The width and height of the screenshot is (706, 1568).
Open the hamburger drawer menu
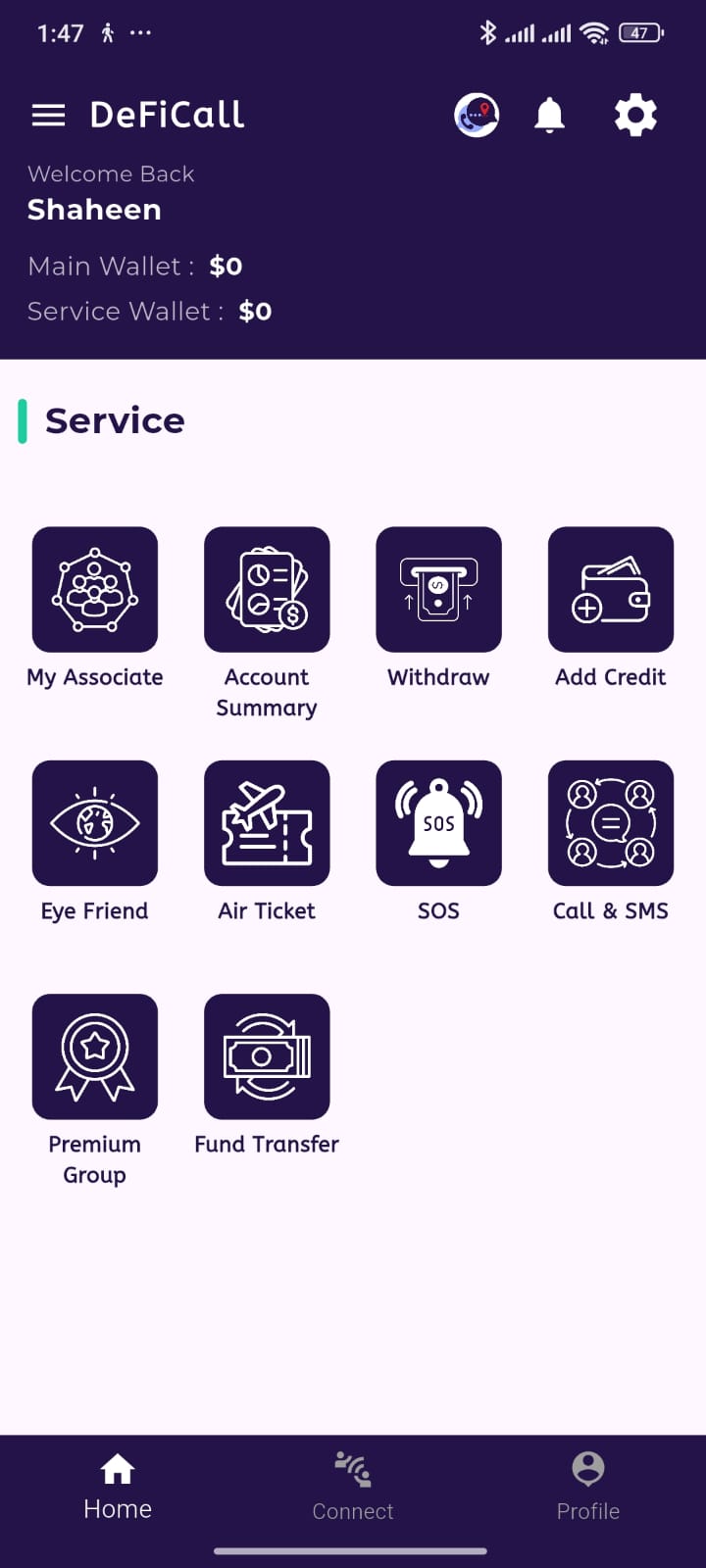(x=48, y=116)
